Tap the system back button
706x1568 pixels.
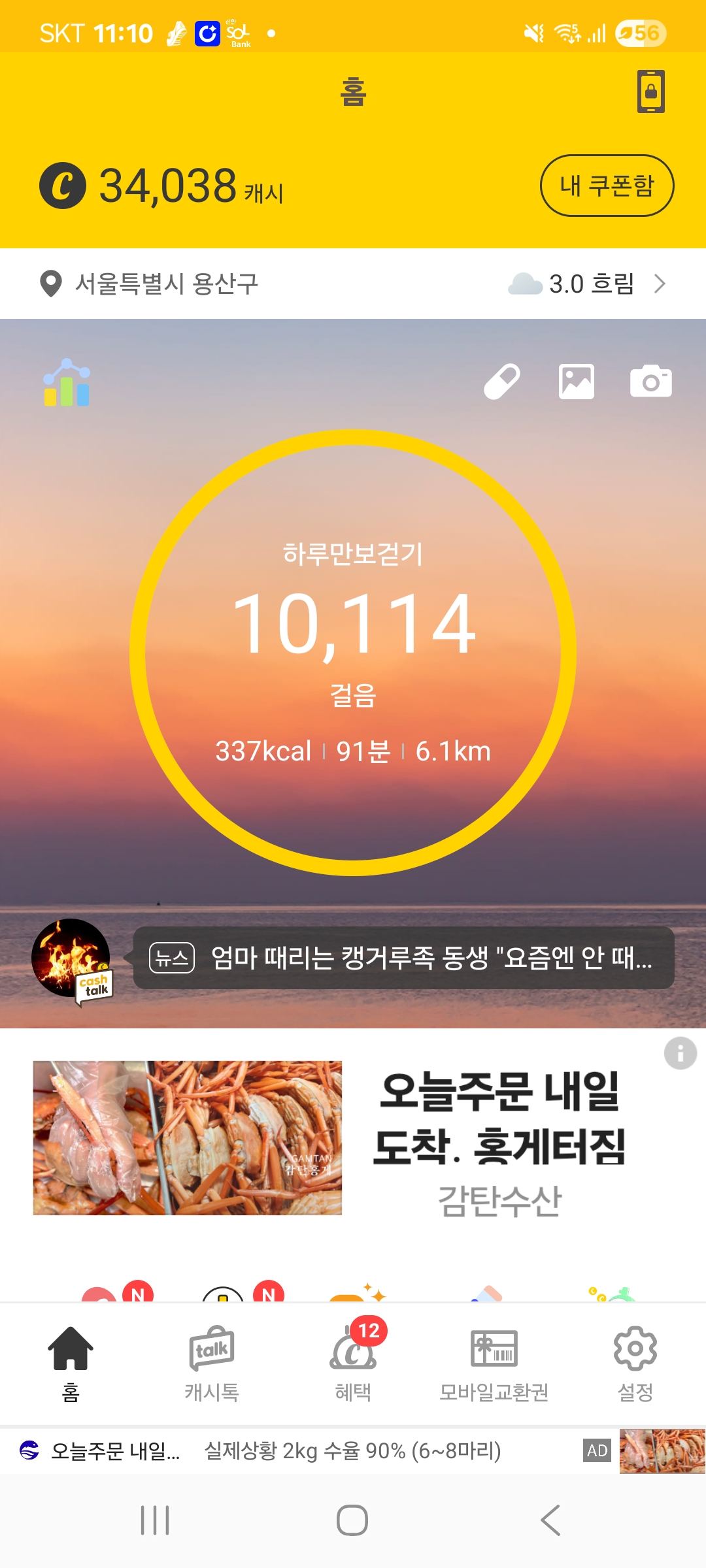(x=550, y=1520)
